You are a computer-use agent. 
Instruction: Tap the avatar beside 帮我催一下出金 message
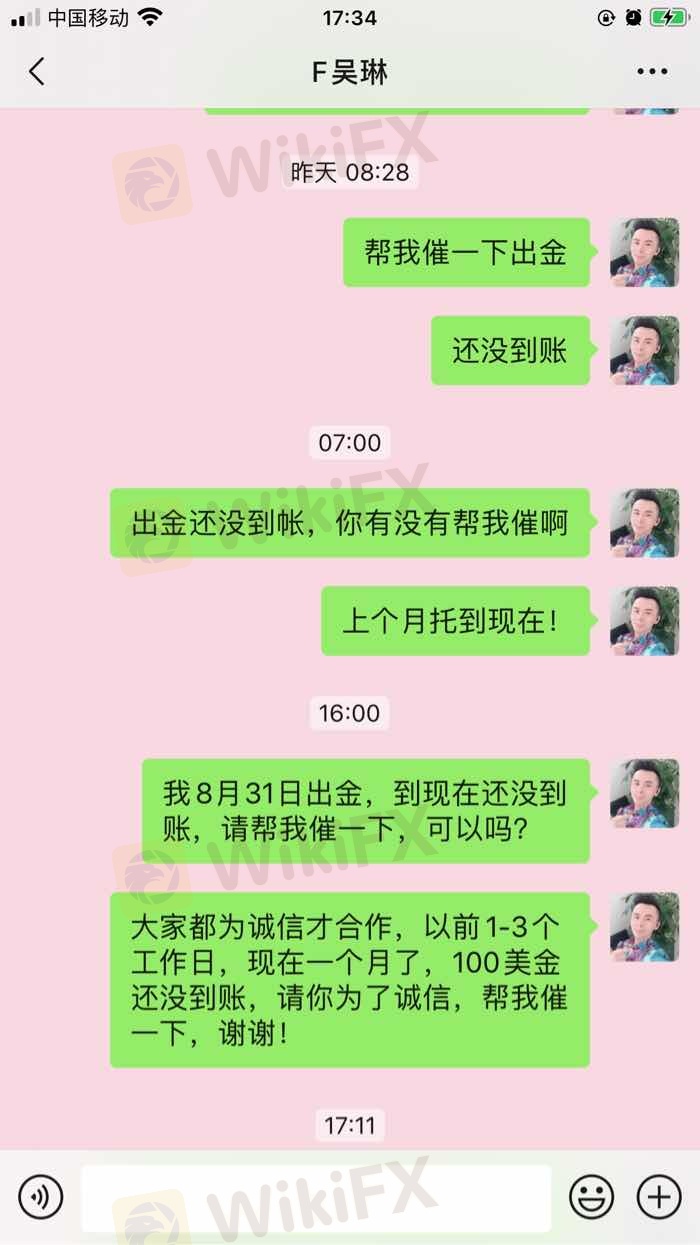(644, 253)
